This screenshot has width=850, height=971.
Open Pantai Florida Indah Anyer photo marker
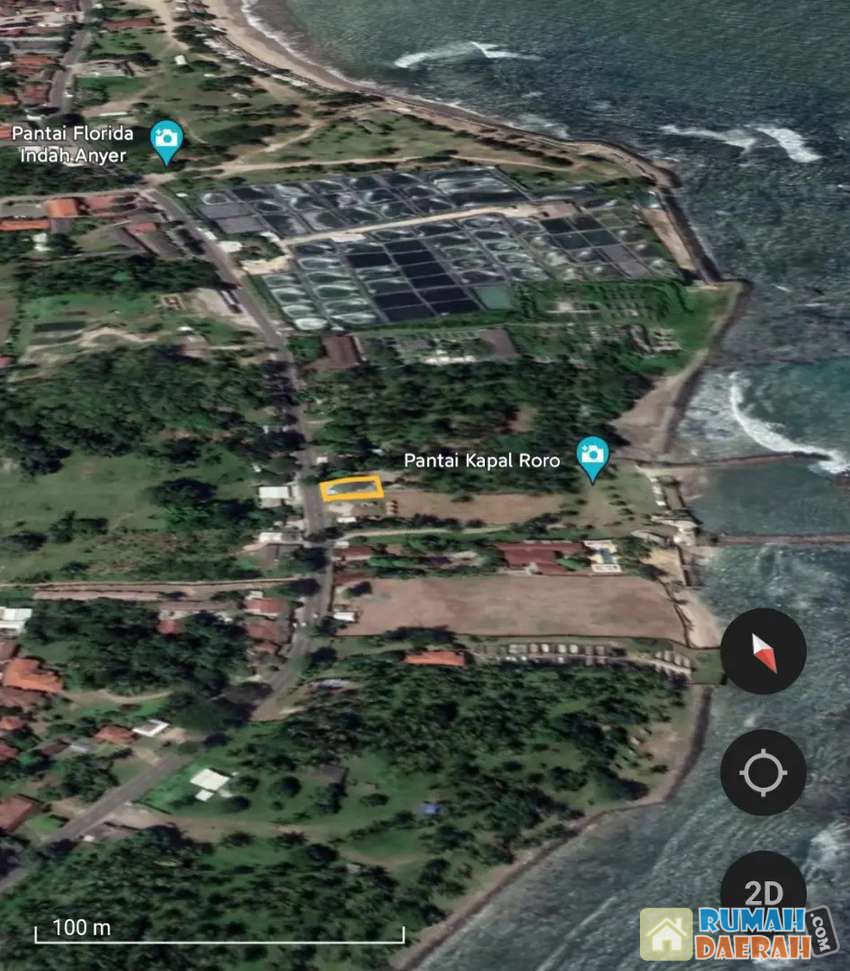click(x=167, y=139)
